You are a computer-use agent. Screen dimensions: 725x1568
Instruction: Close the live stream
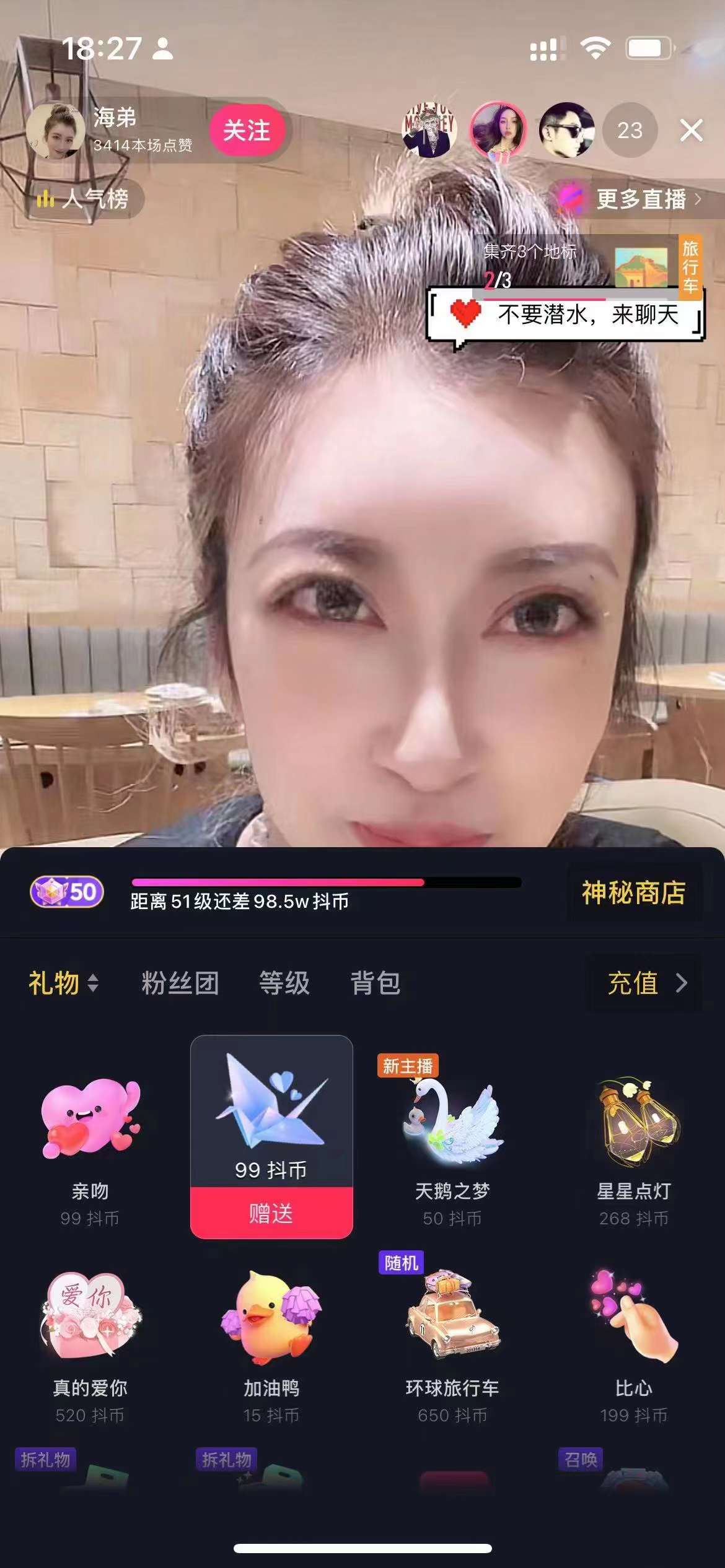(691, 131)
